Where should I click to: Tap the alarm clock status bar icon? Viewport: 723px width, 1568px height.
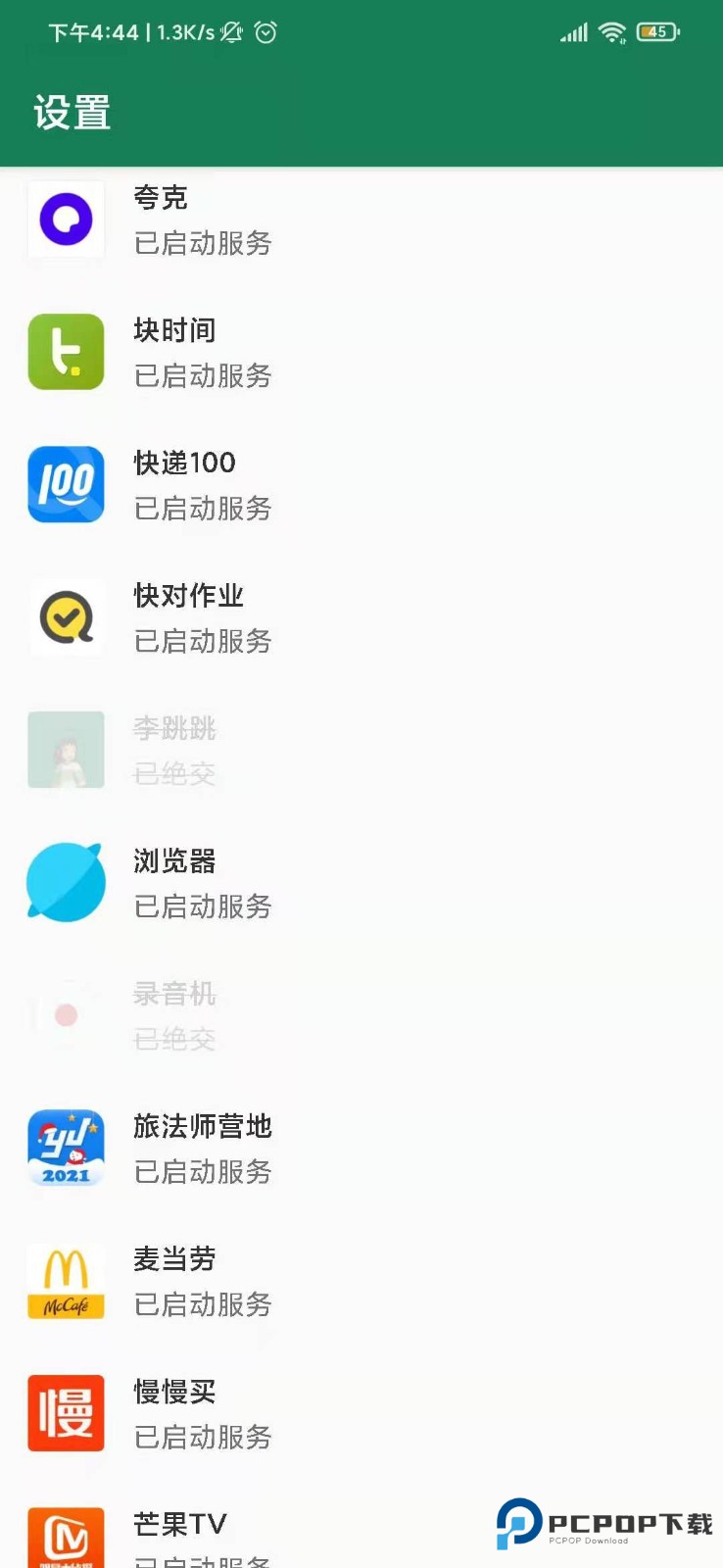[264, 32]
